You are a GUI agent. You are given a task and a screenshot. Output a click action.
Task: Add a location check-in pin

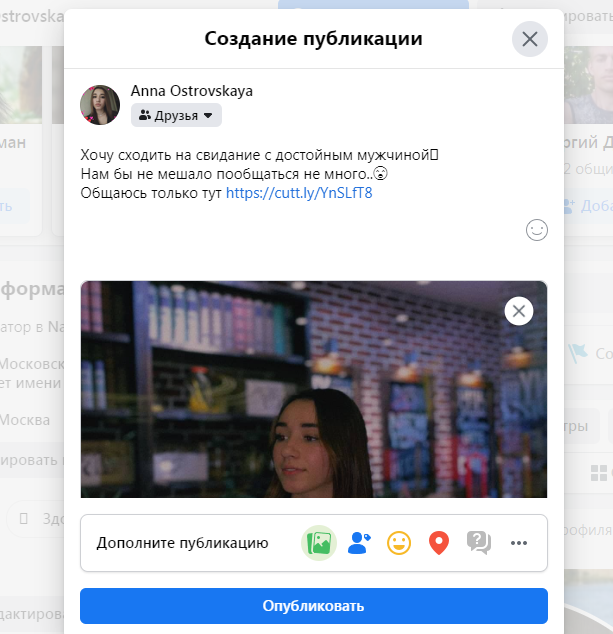pos(438,543)
